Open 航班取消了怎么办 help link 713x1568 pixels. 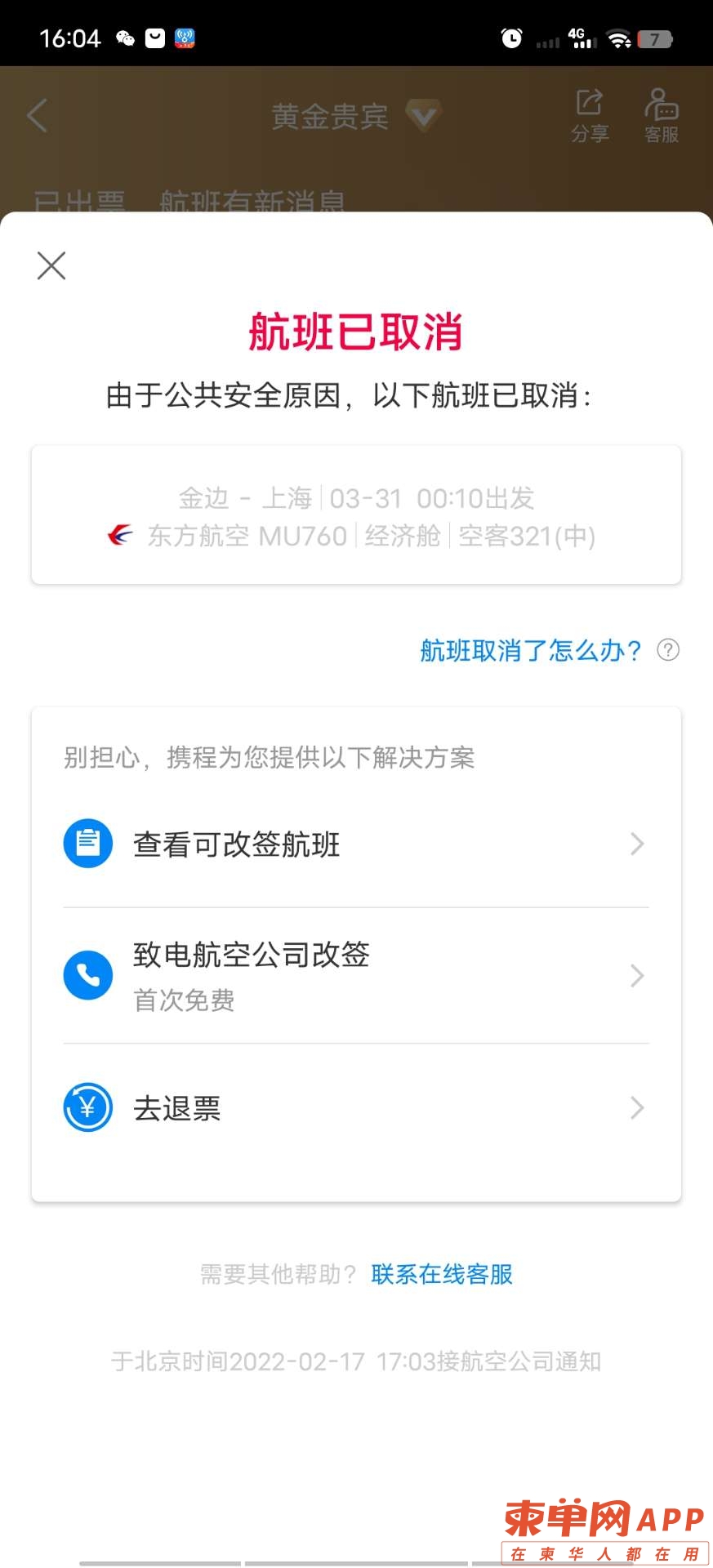(531, 650)
